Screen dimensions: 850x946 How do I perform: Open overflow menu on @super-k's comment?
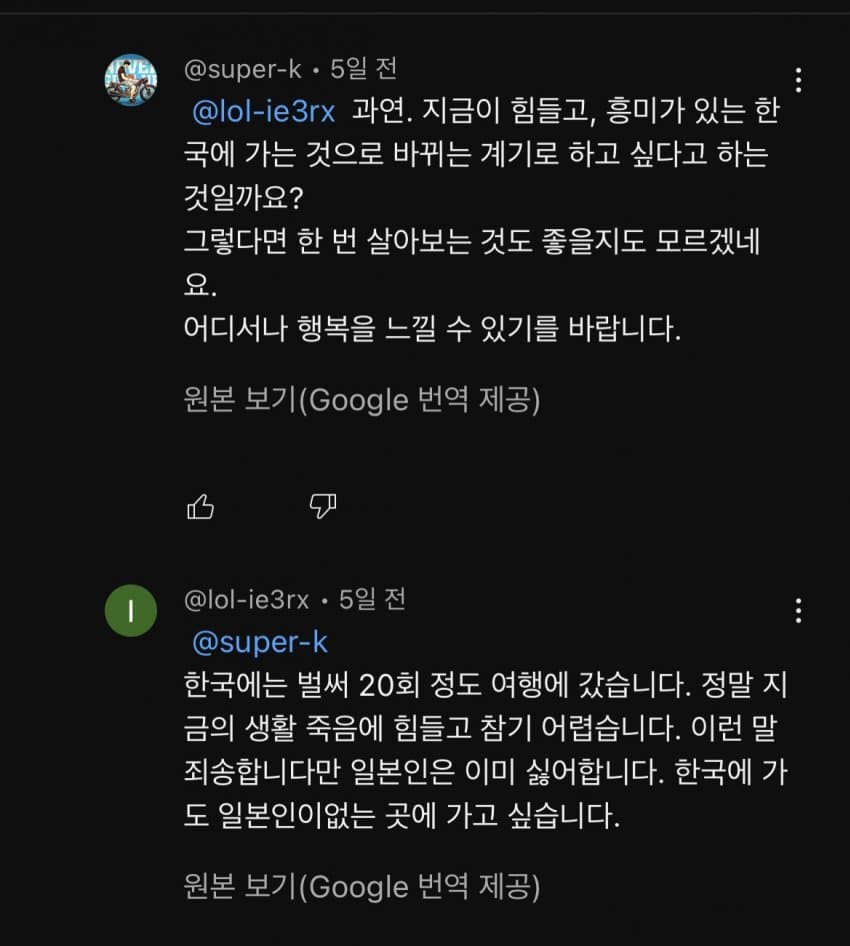798,80
